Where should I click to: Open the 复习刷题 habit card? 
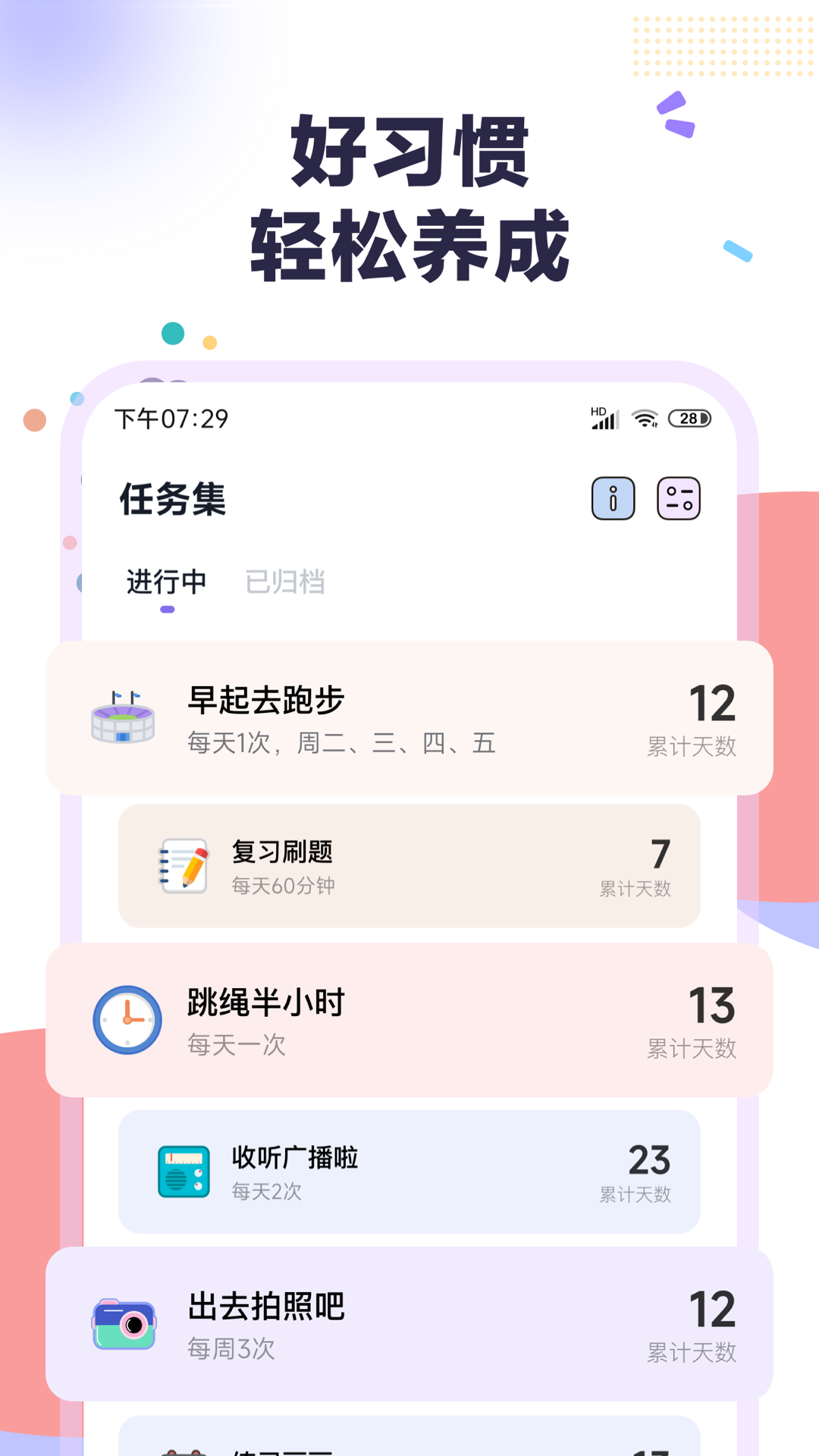pos(409,867)
